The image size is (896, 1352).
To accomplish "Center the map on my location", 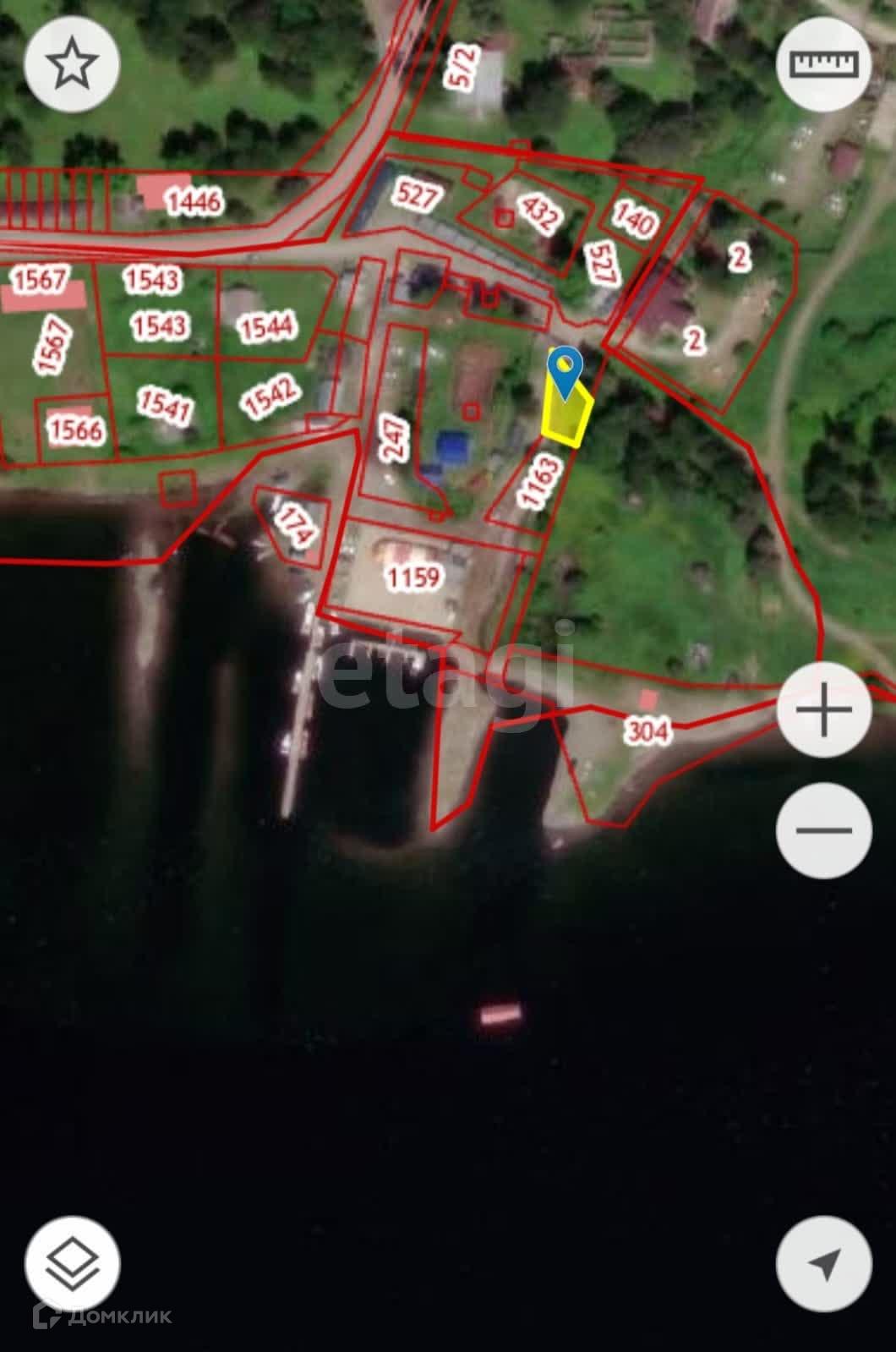I will [x=823, y=1264].
